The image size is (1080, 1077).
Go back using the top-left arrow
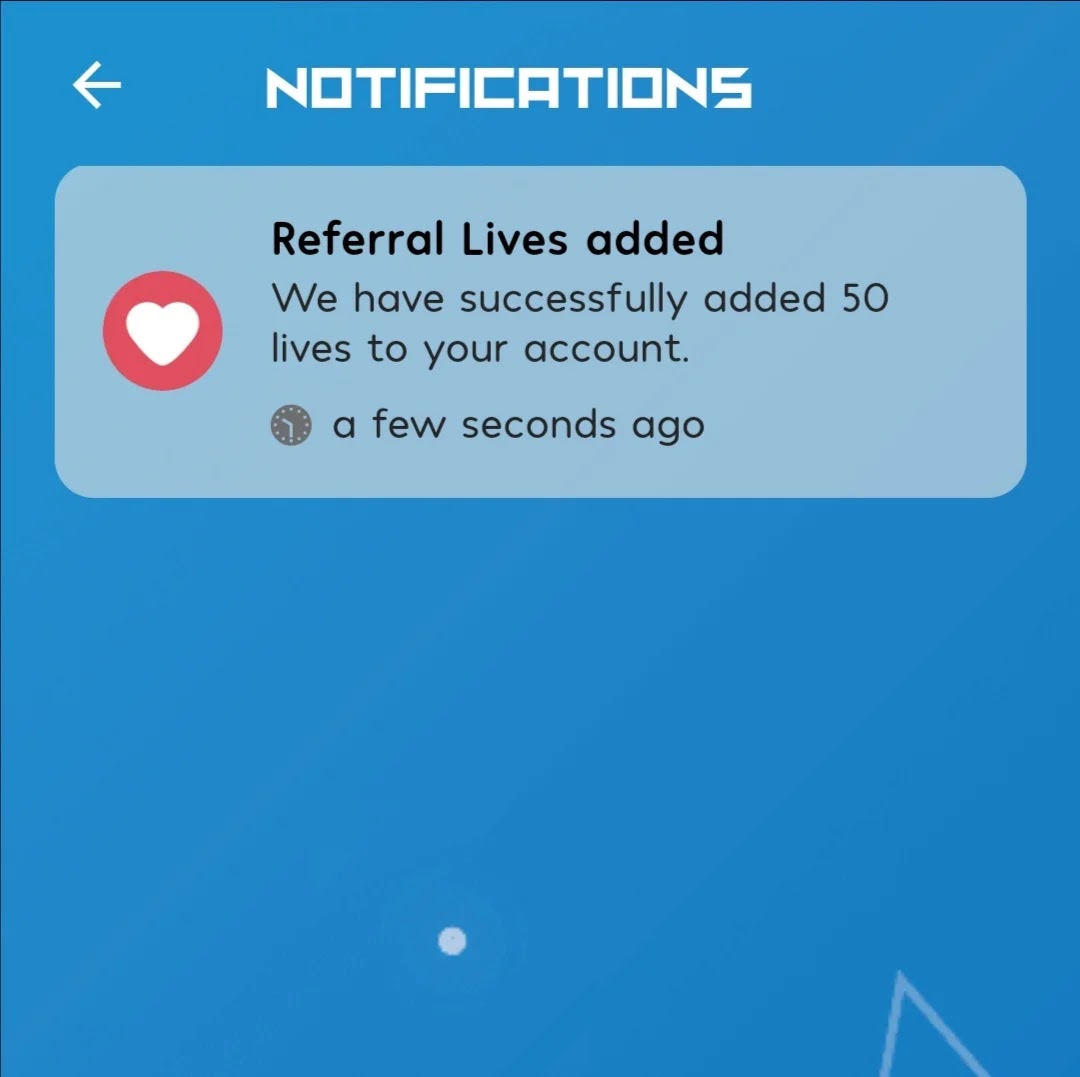click(x=97, y=85)
